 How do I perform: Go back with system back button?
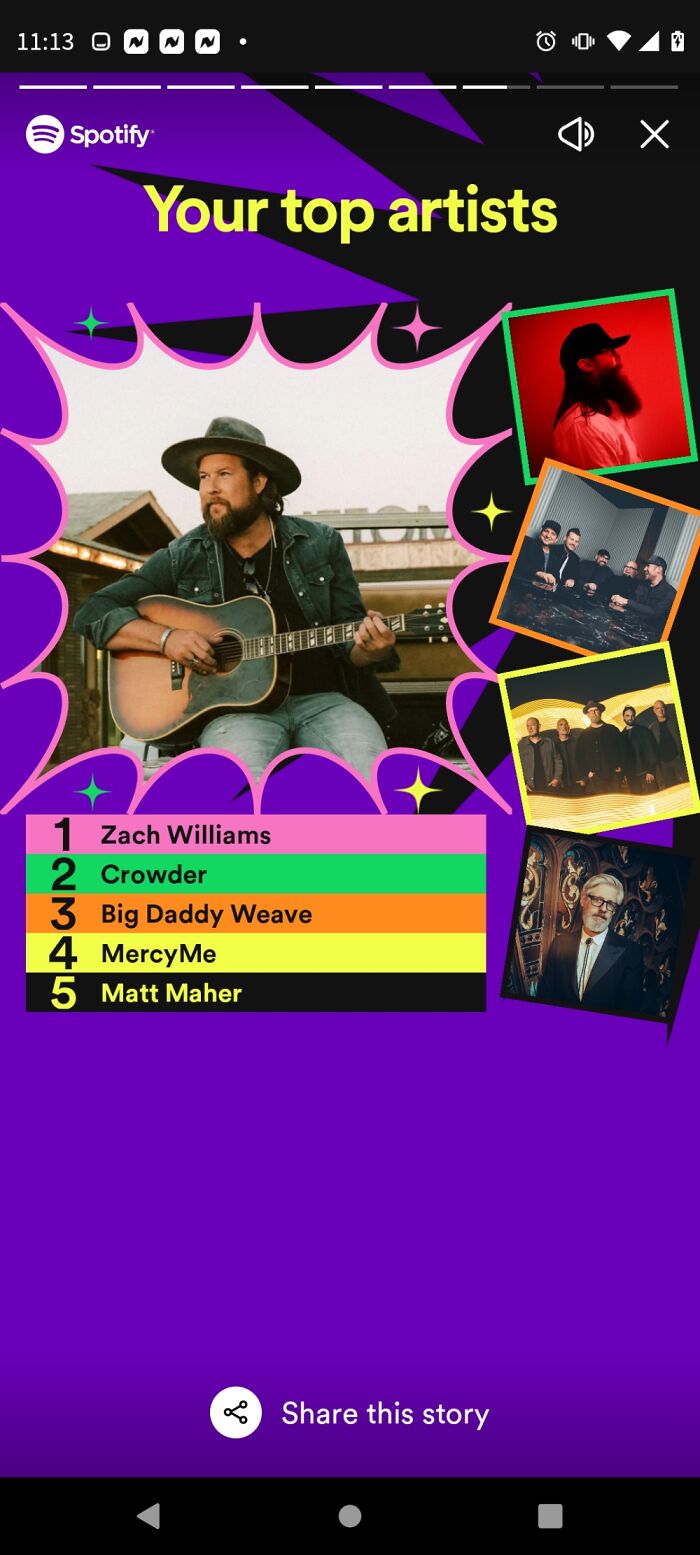pyautogui.click(x=148, y=1516)
